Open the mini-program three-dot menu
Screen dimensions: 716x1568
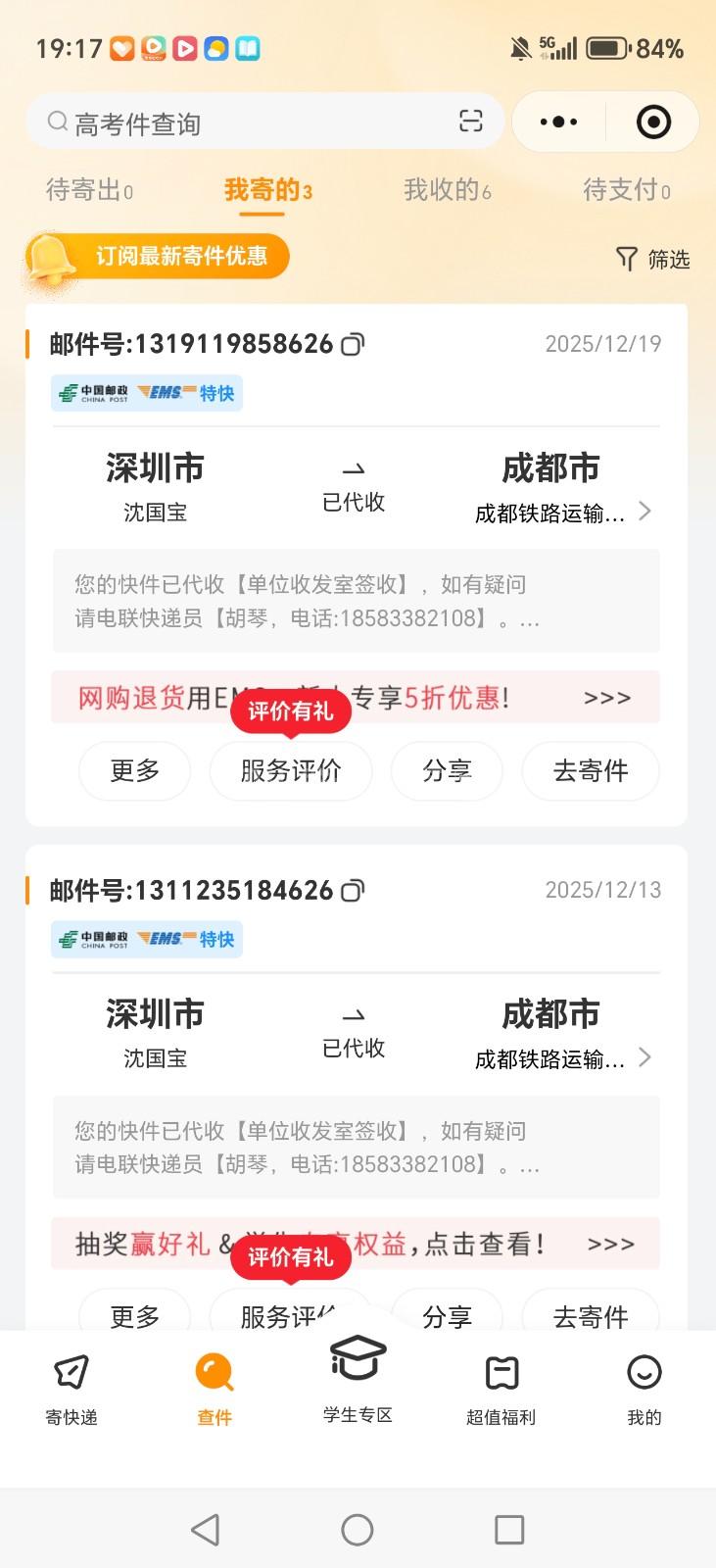(x=558, y=122)
